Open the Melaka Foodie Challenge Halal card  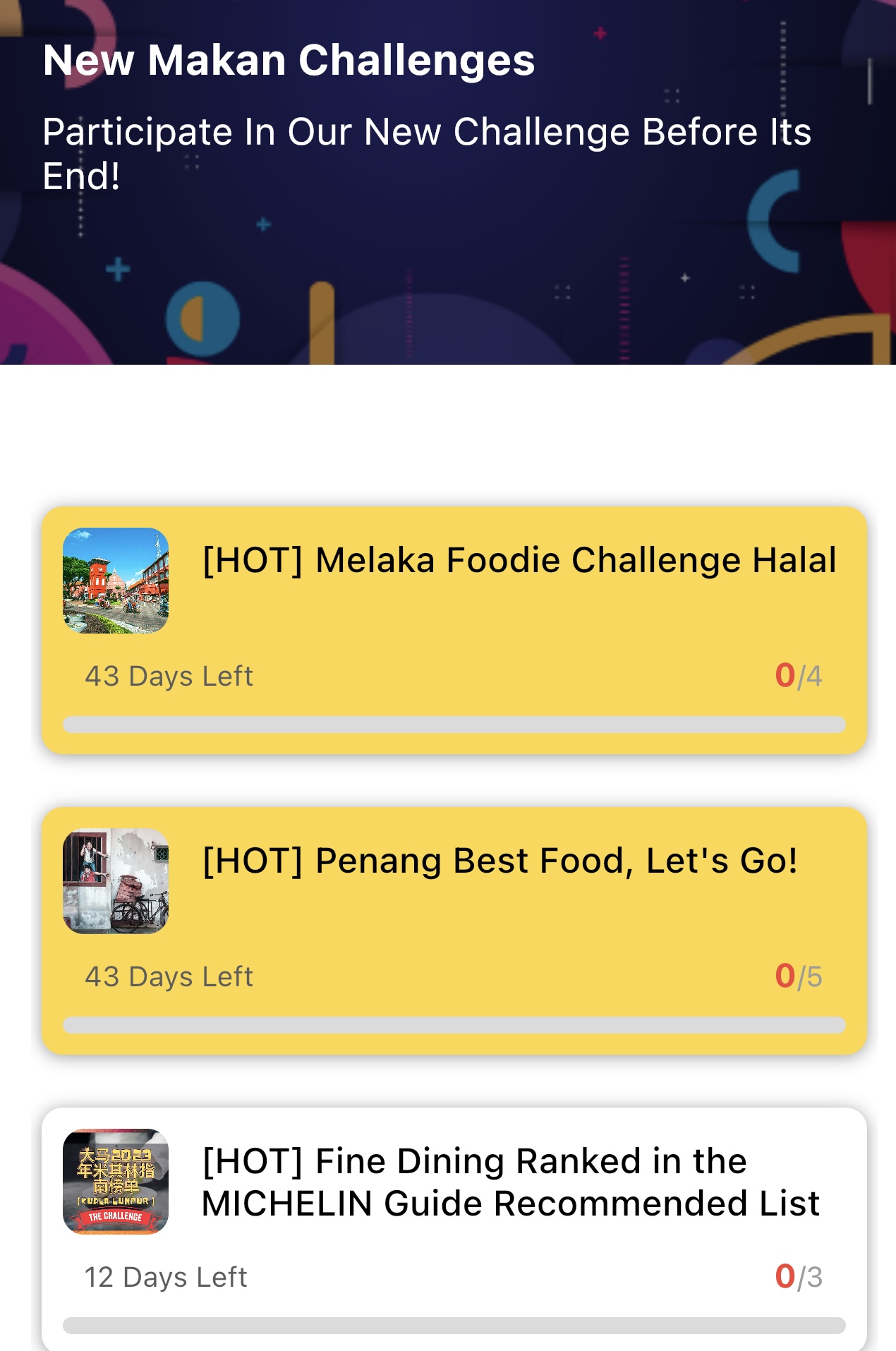[x=454, y=629]
